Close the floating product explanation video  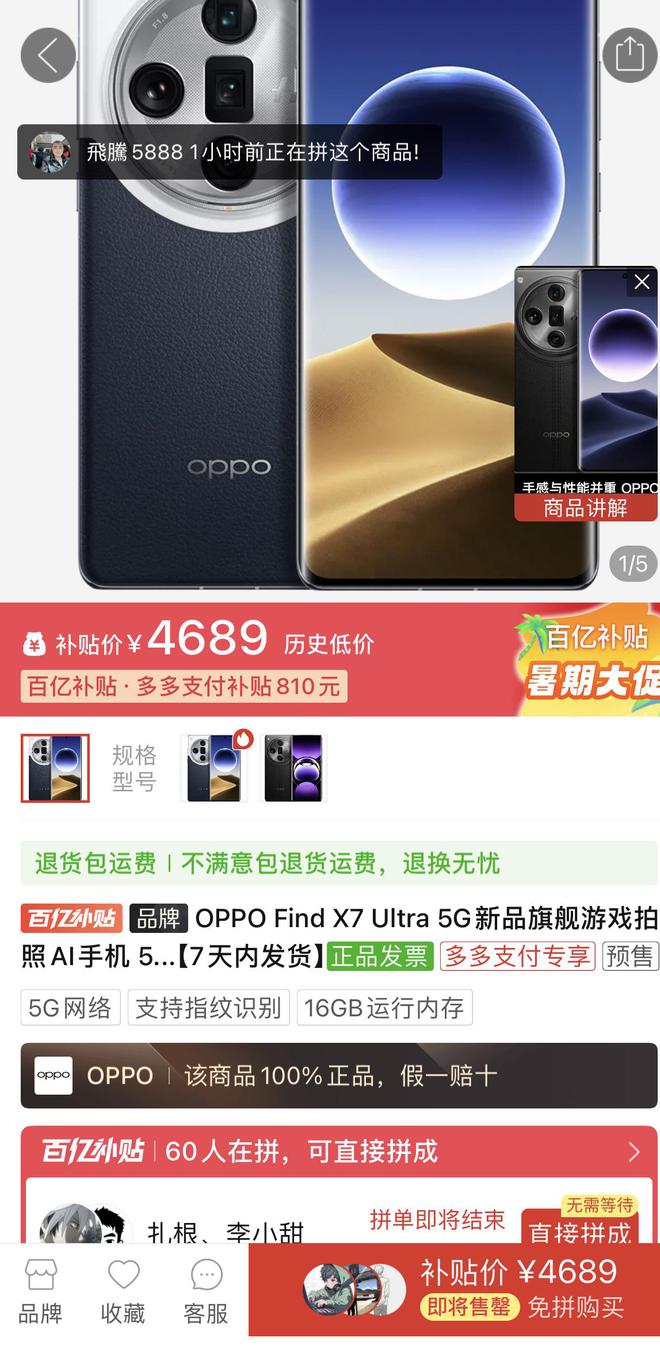pos(641,283)
